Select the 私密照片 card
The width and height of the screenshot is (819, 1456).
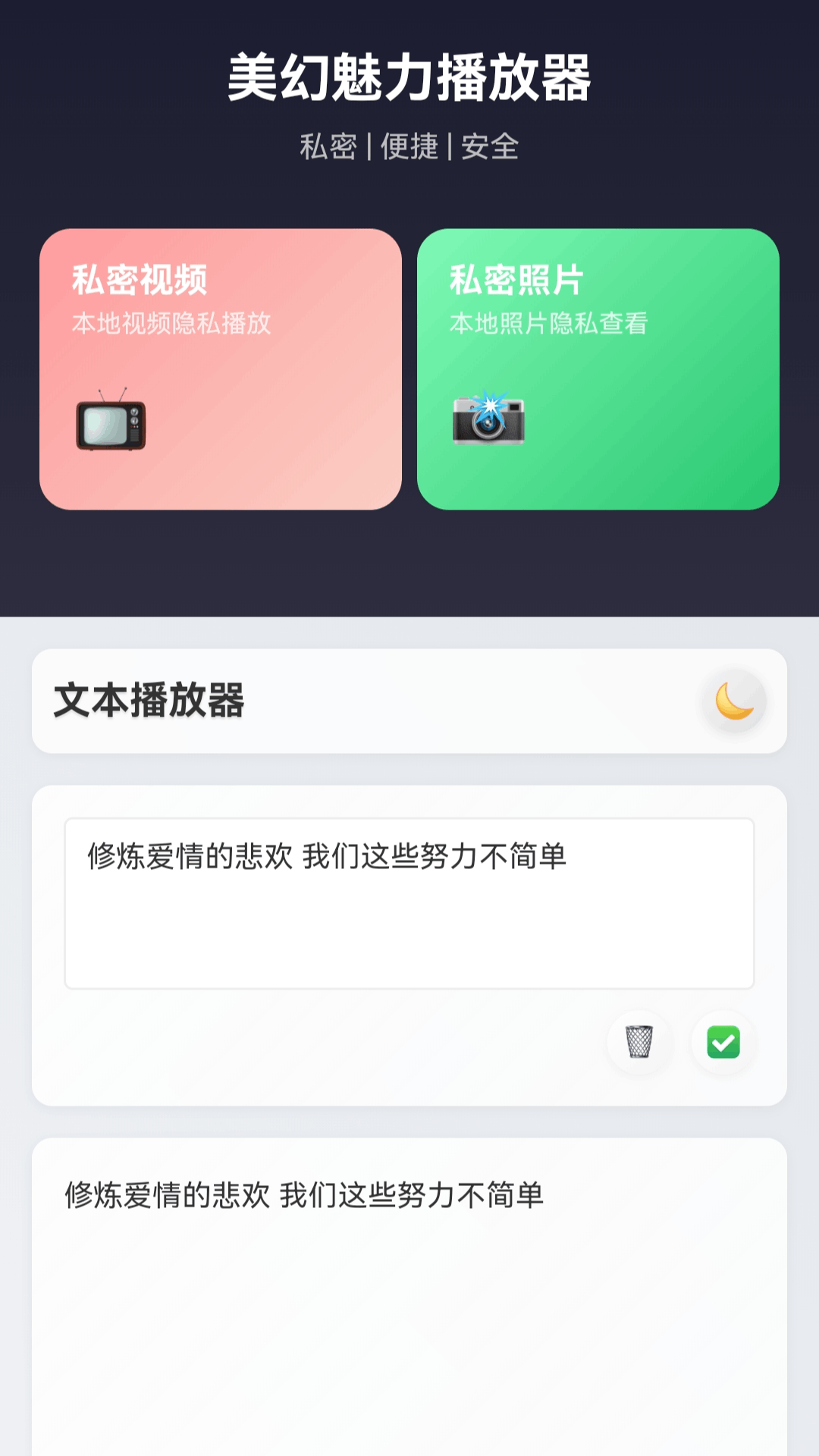599,369
